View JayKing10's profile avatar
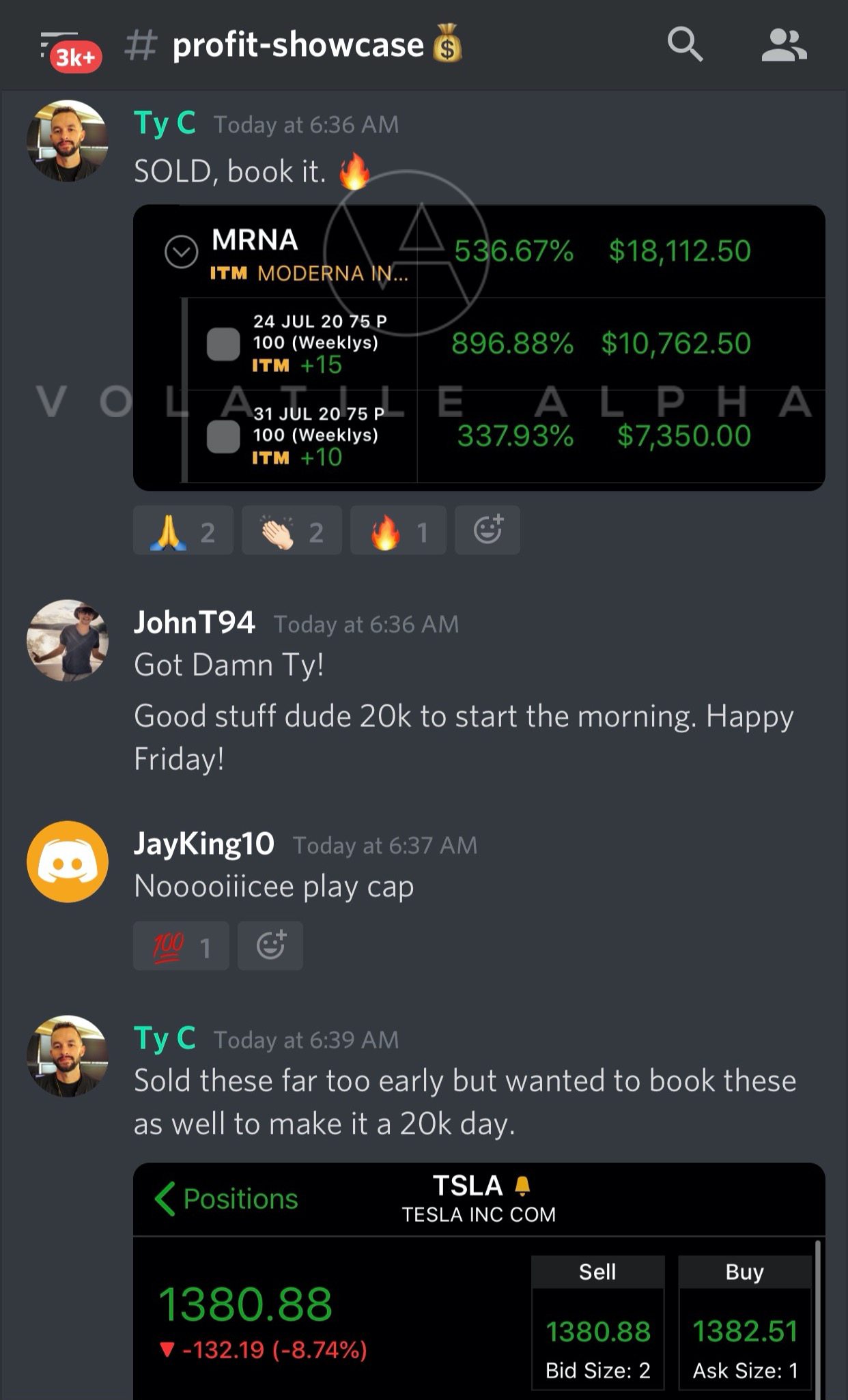This screenshot has width=848, height=1400. pyautogui.click(x=67, y=861)
